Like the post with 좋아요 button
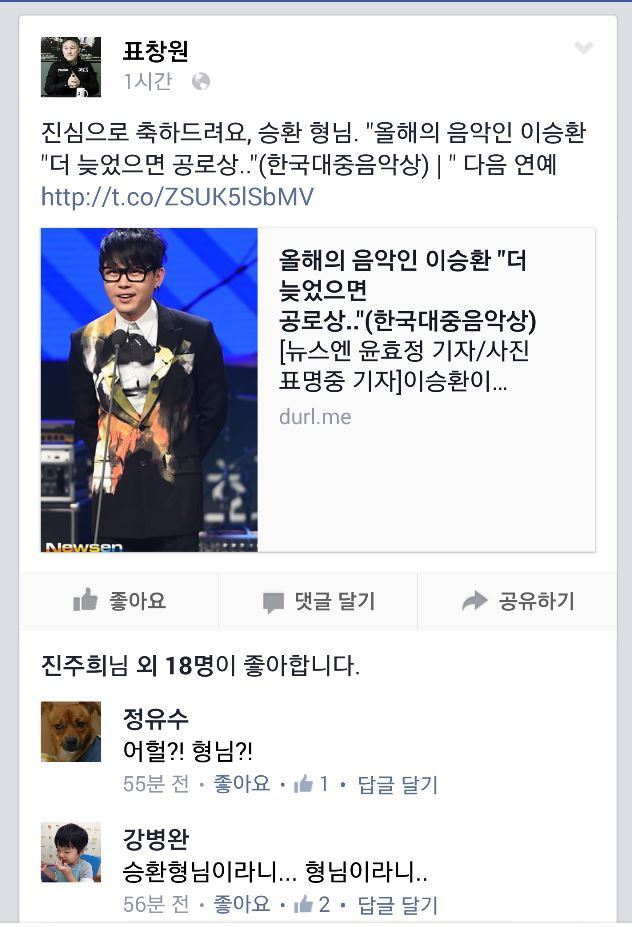The width and height of the screenshot is (632, 927). (x=119, y=601)
